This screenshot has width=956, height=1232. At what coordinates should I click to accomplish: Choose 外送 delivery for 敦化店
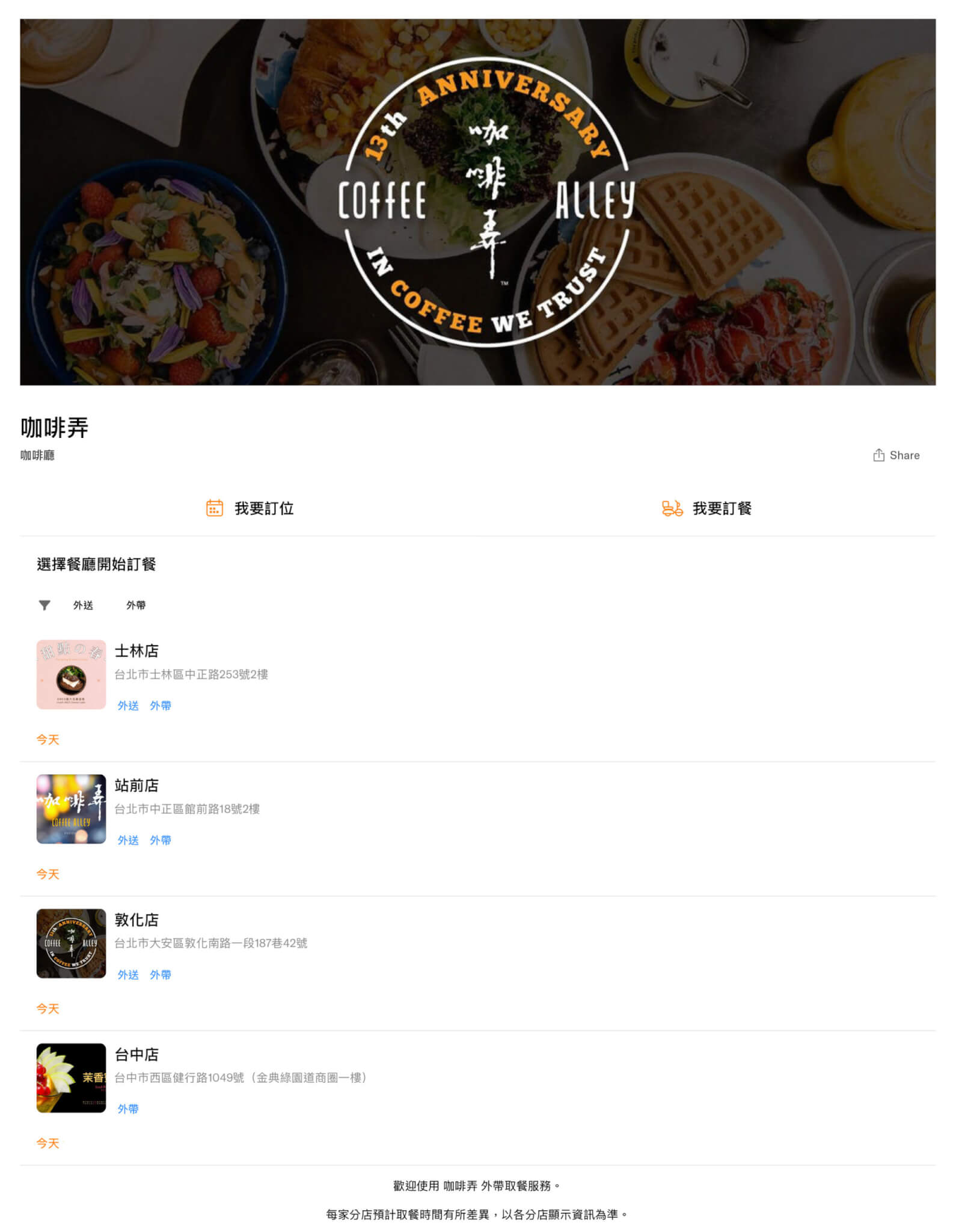tap(128, 975)
